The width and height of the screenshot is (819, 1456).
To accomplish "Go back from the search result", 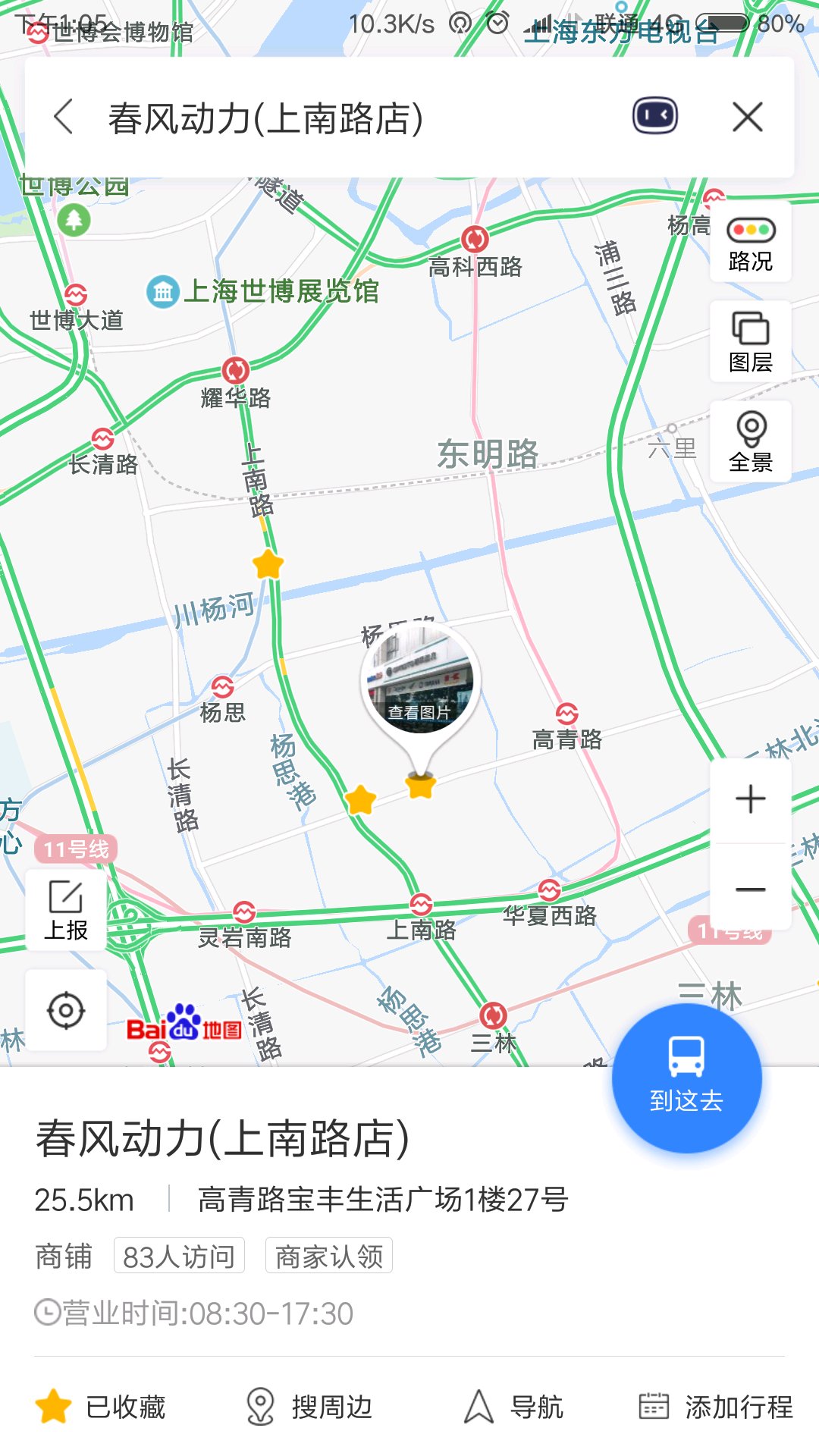I will click(x=64, y=118).
